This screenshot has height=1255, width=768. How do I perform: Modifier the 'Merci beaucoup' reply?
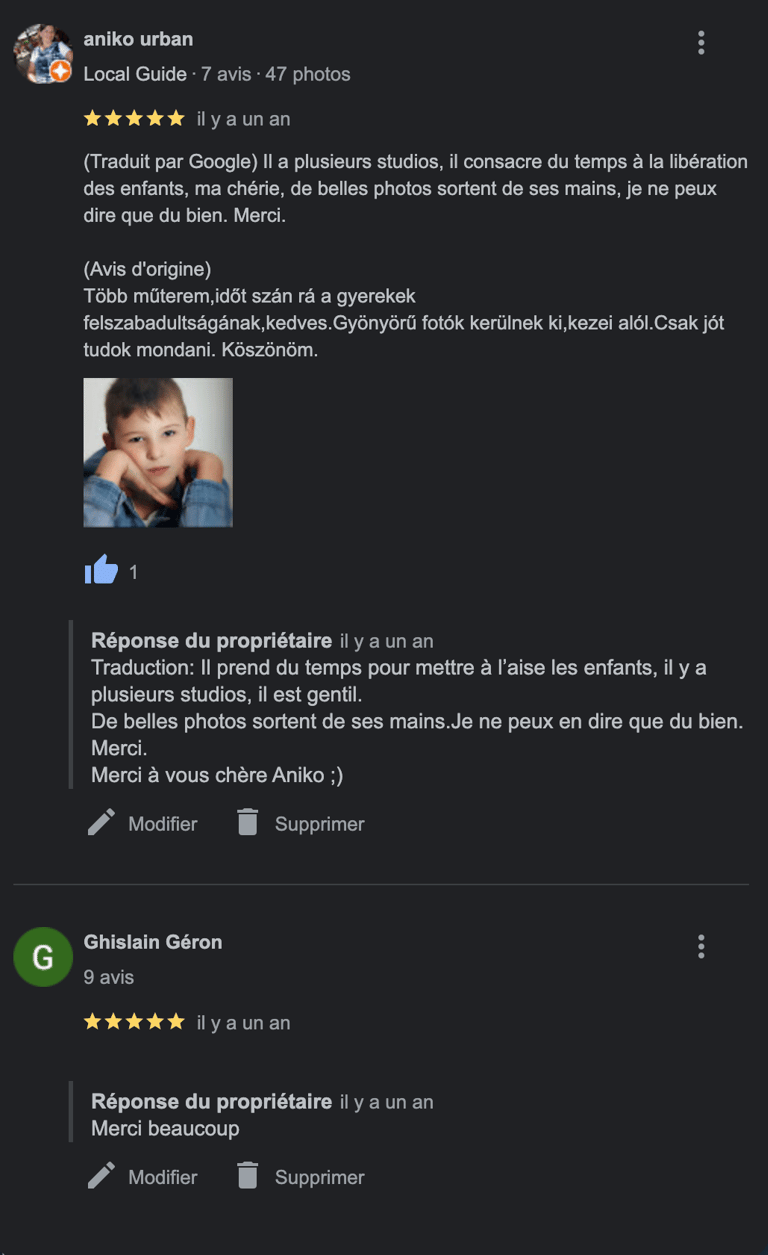(143, 1176)
